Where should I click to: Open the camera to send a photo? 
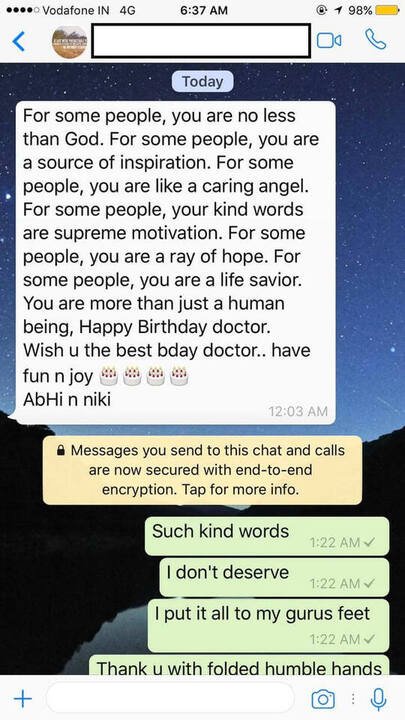(x=323, y=699)
